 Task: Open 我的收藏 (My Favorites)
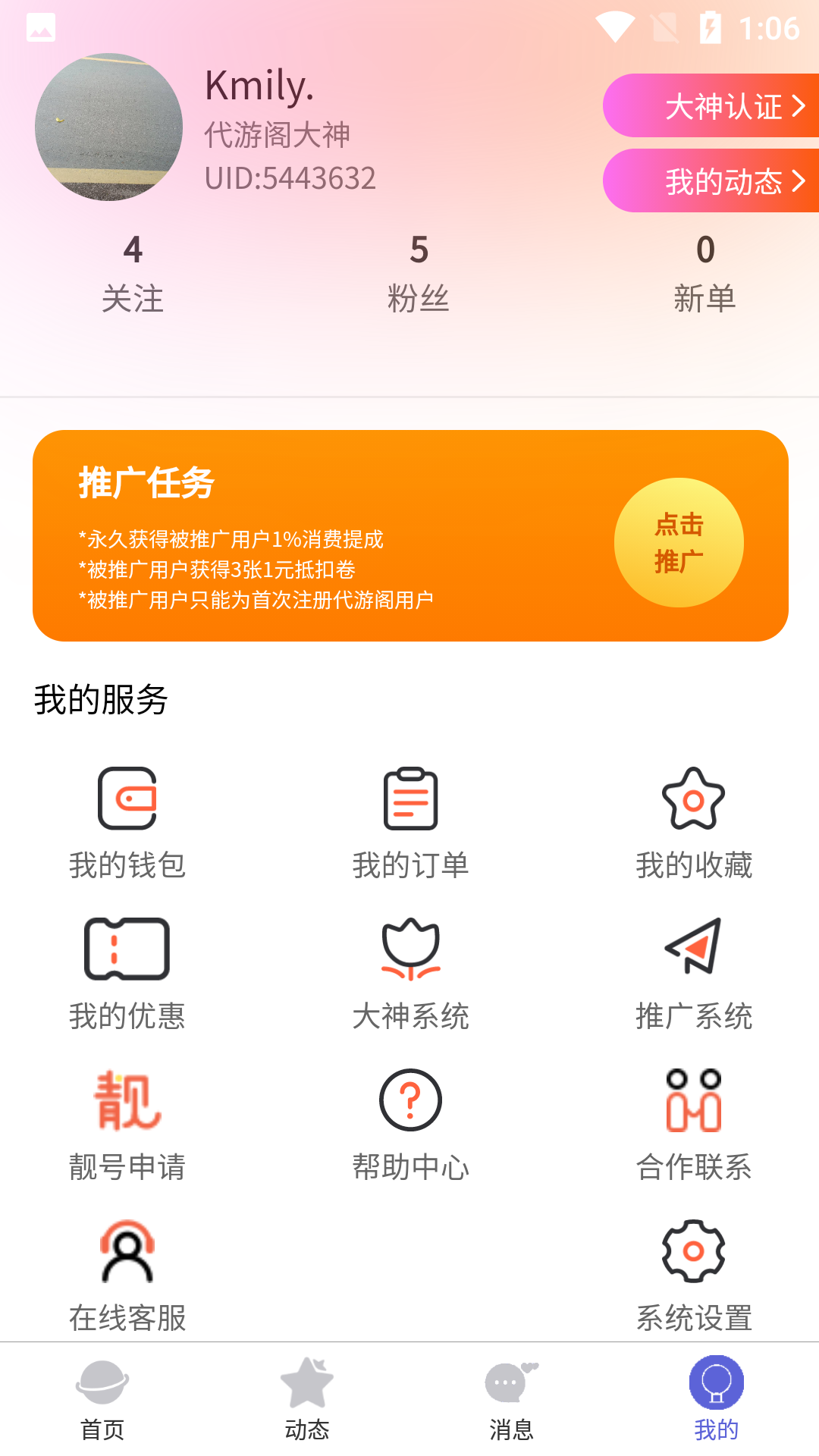point(694,827)
